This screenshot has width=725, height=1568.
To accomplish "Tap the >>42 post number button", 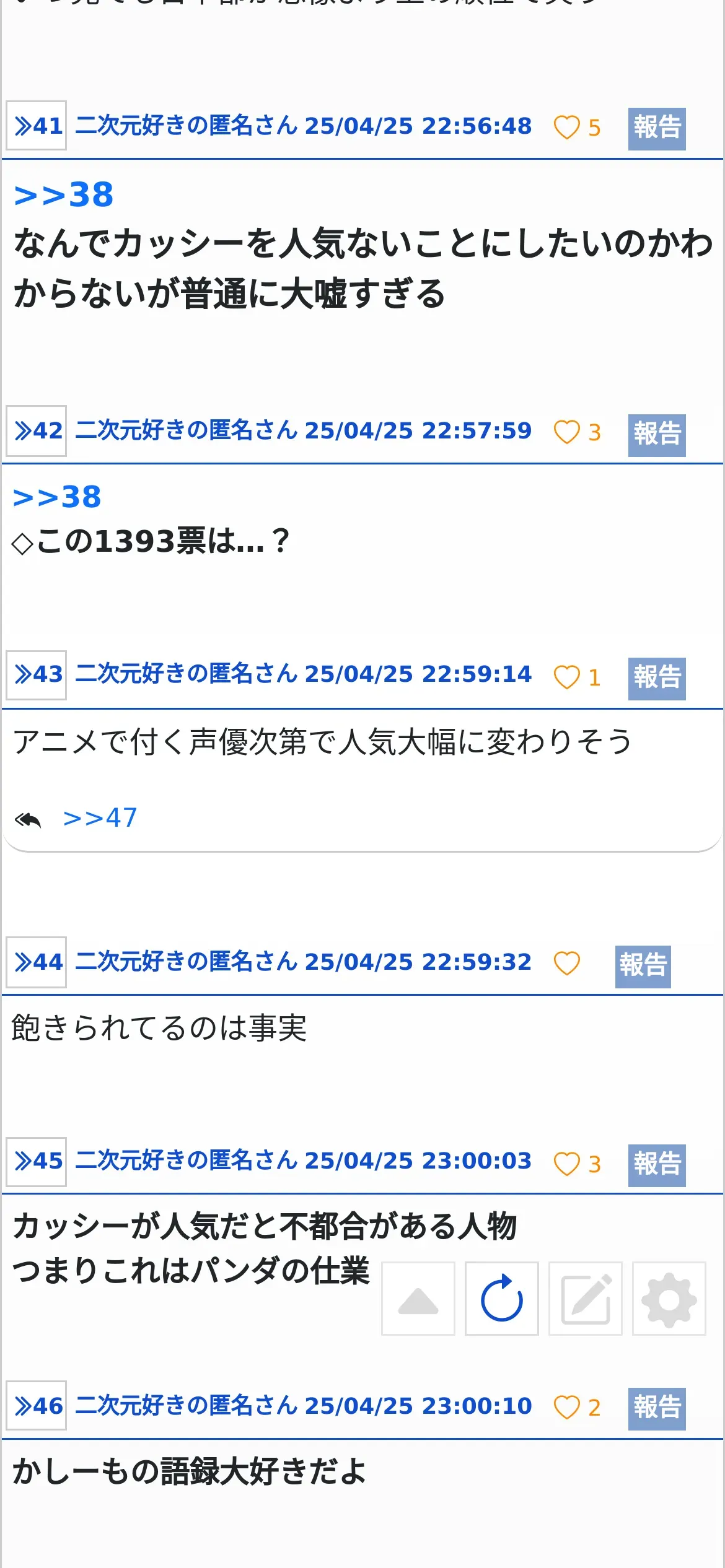I will tap(36, 431).
